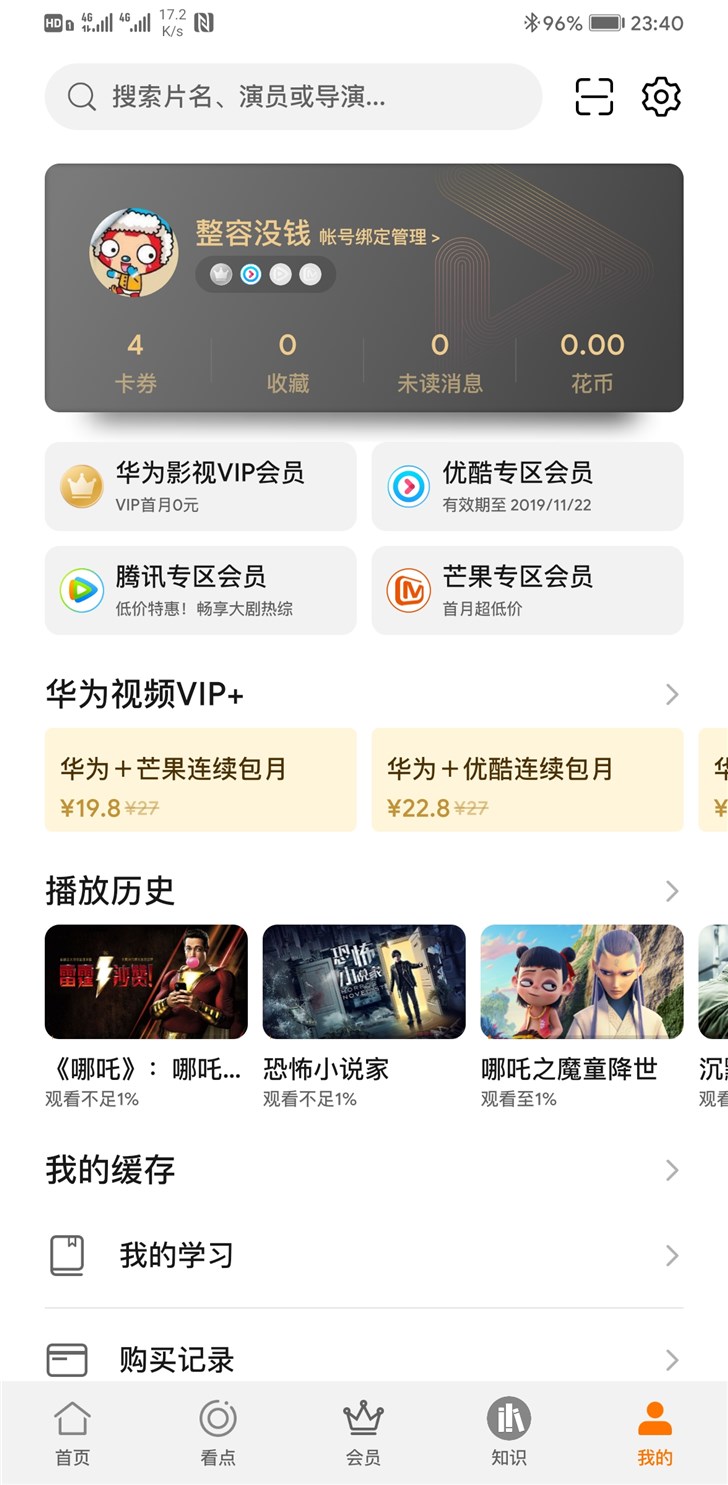Expand the 华为视频VIP+ section
This screenshot has width=728, height=1485.
pos(671,694)
